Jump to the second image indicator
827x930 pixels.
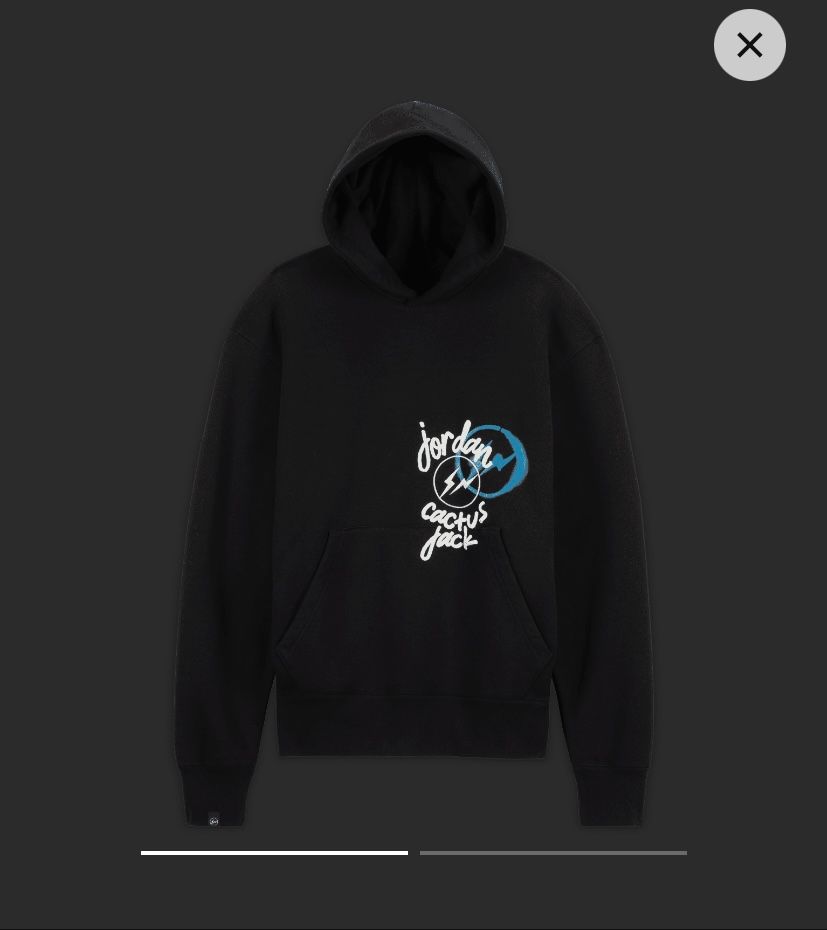[553, 853]
